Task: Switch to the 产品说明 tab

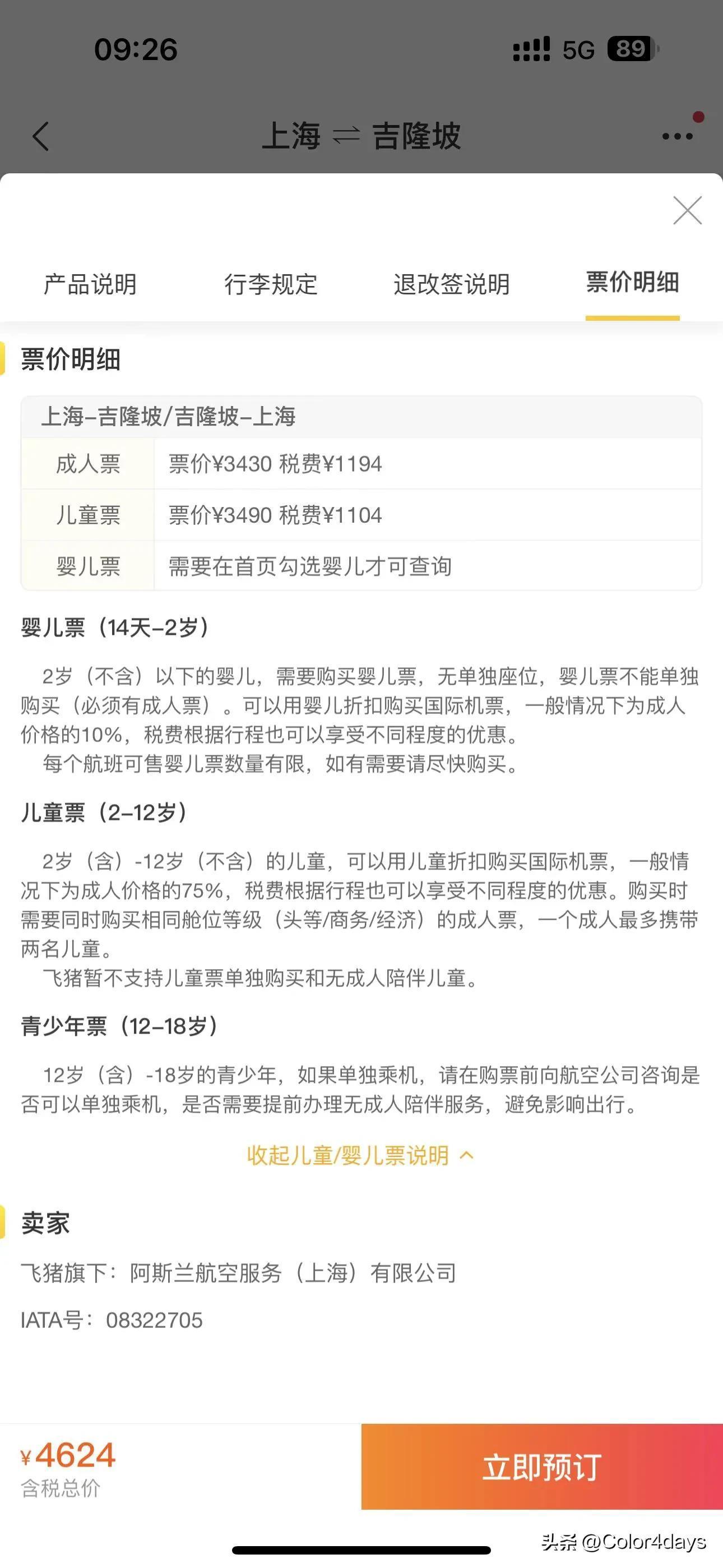Action: click(90, 284)
